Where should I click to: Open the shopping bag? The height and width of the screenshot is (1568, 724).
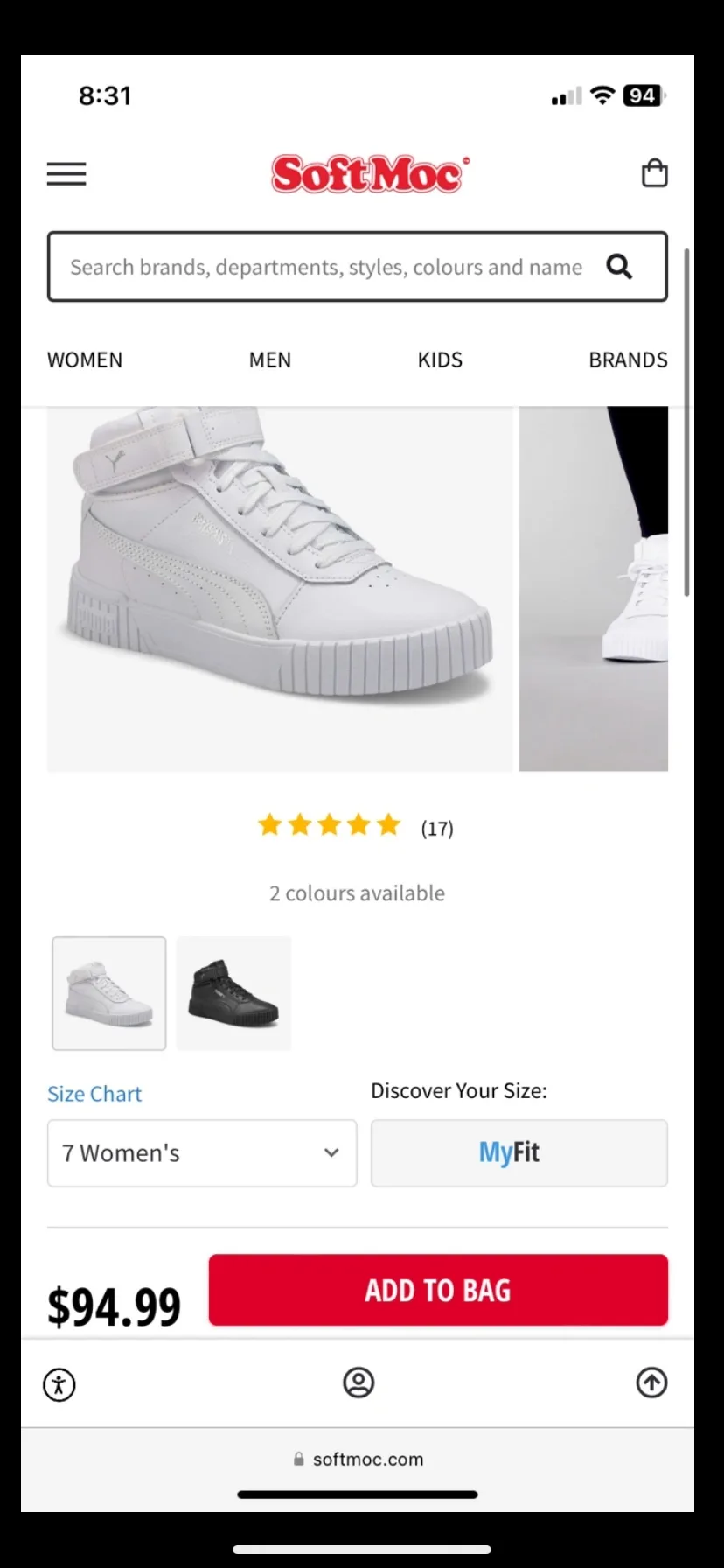pos(654,172)
